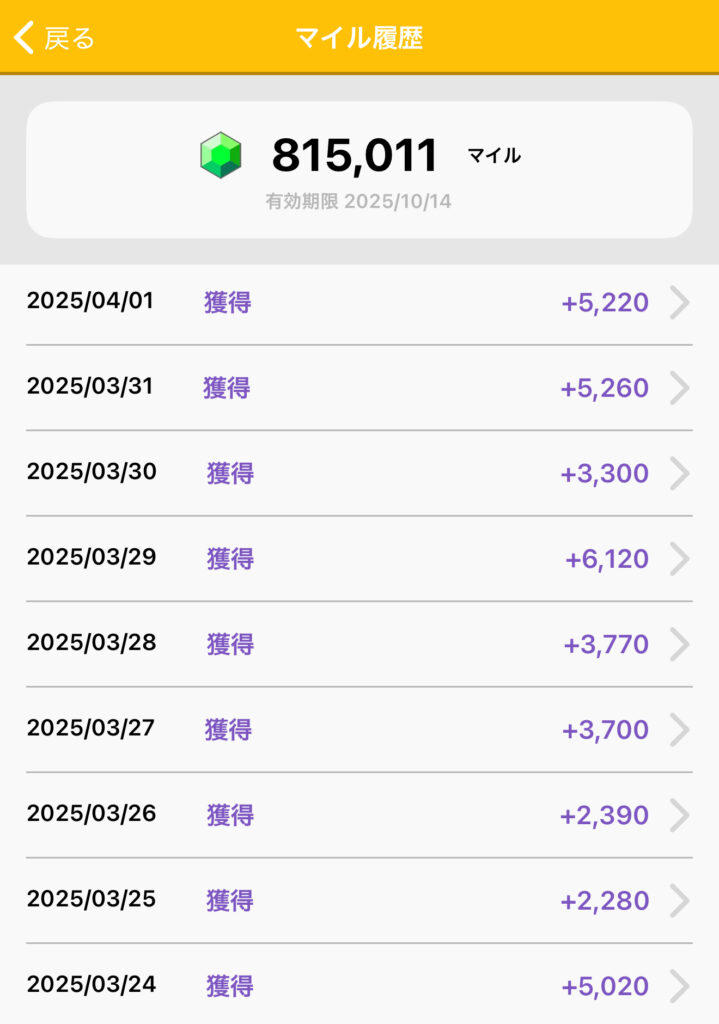View details for the 2025/03/31 entry
This screenshot has height=1024, width=719.
coord(359,388)
